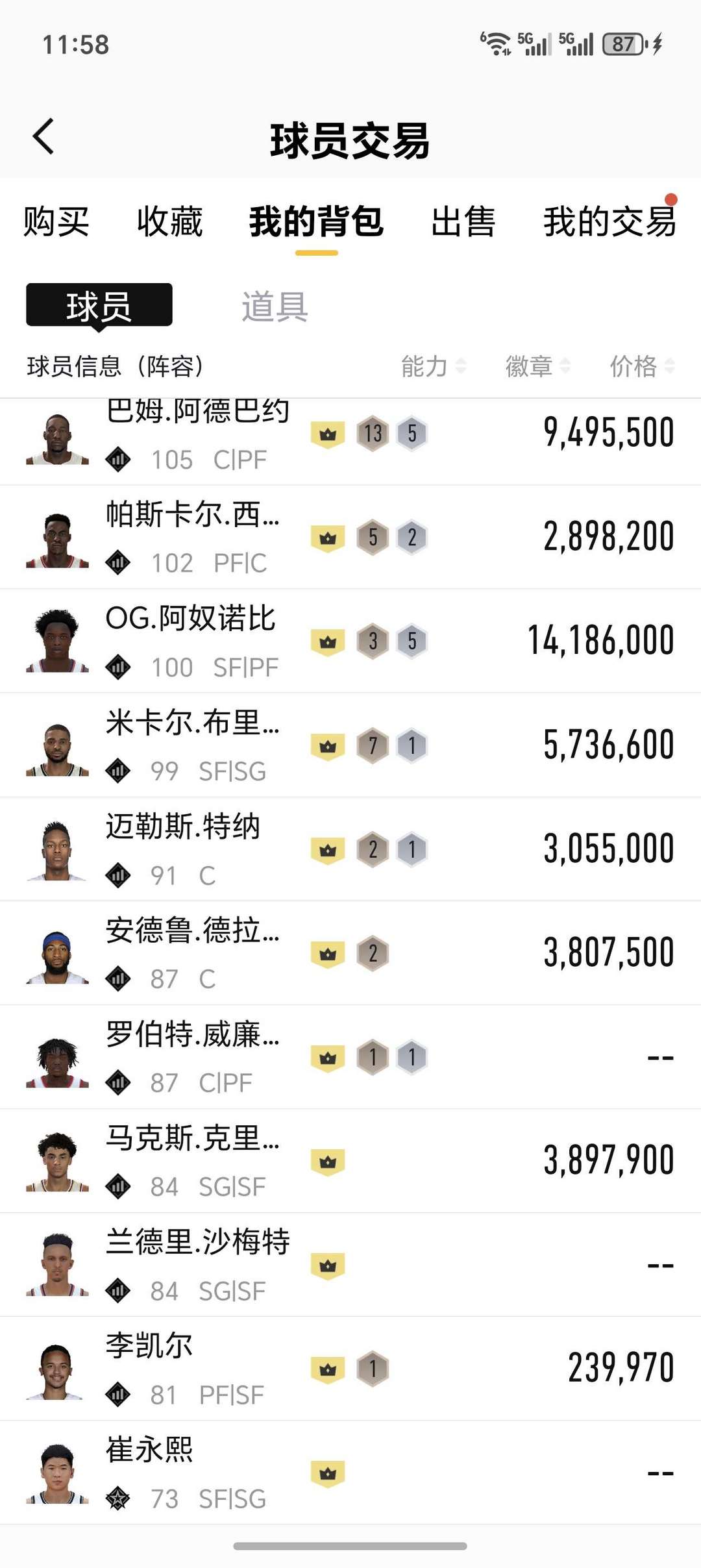Open the 收藏 tab
The height and width of the screenshot is (1568, 701).
(x=169, y=222)
